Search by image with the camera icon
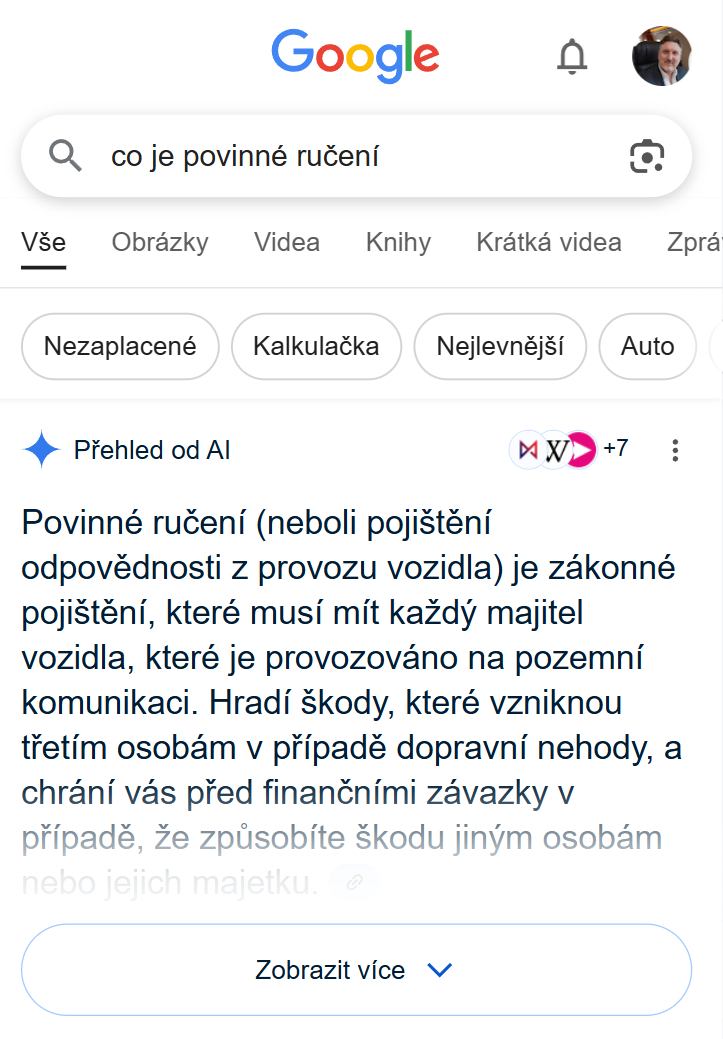Screen dimensions: 723x1039 pos(647,157)
